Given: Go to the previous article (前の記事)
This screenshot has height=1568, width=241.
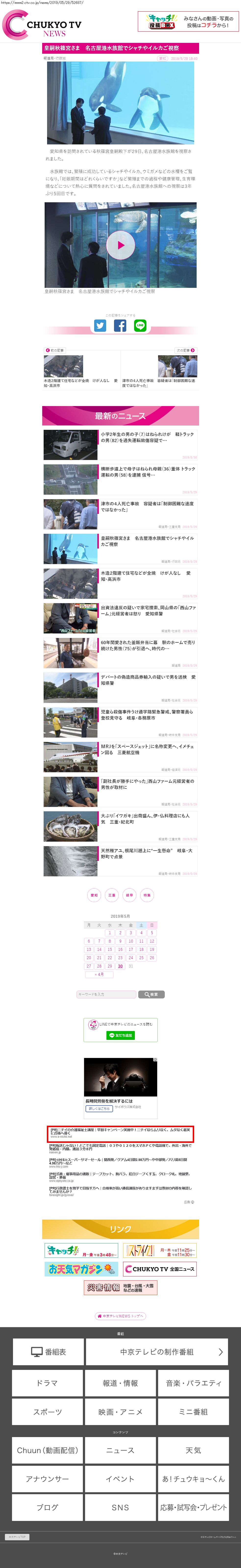Looking at the screenshot, I should click(54, 351).
